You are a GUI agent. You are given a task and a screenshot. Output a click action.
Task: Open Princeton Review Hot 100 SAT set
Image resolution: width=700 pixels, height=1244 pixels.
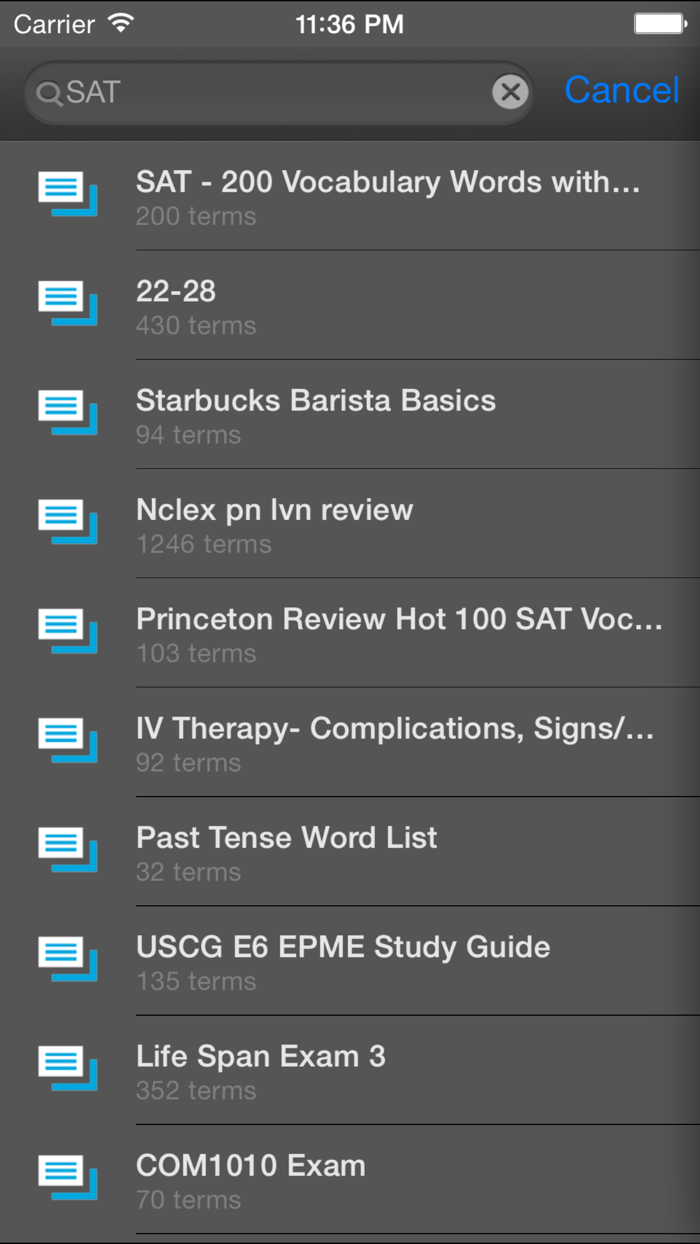tap(388, 634)
